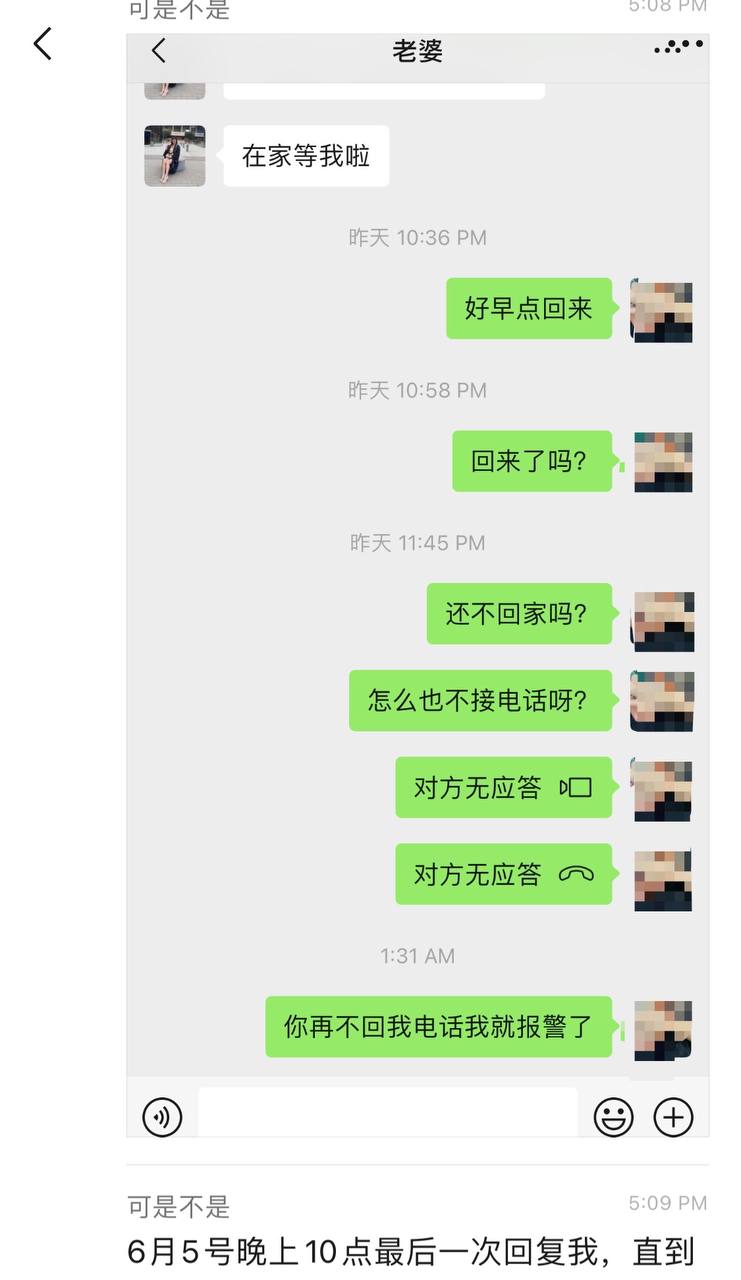This screenshot has width=741, height=1280.
Task: Tap the 回来了吗? message bubble
Action: [x=533, y=461]
